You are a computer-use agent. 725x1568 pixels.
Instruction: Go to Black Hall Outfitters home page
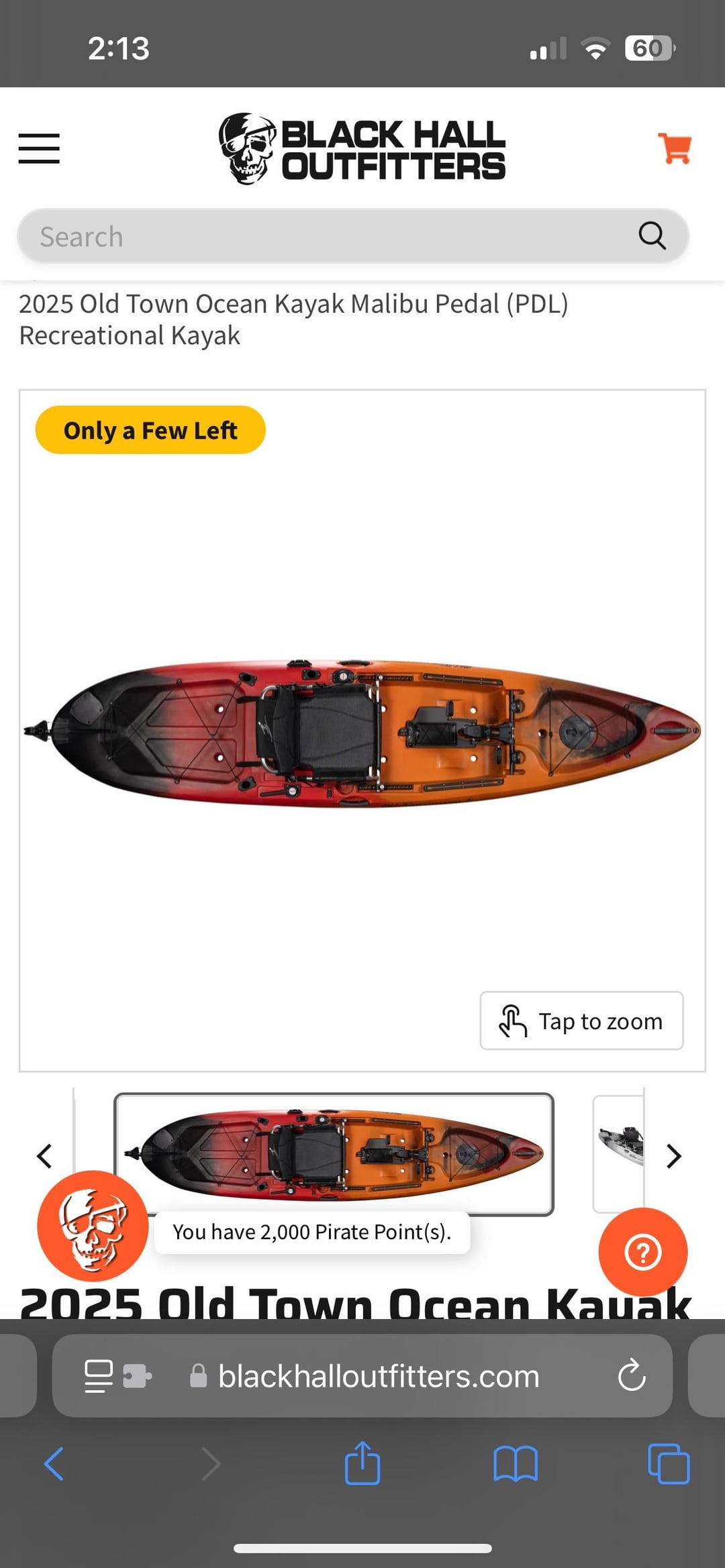coord(362,148)
